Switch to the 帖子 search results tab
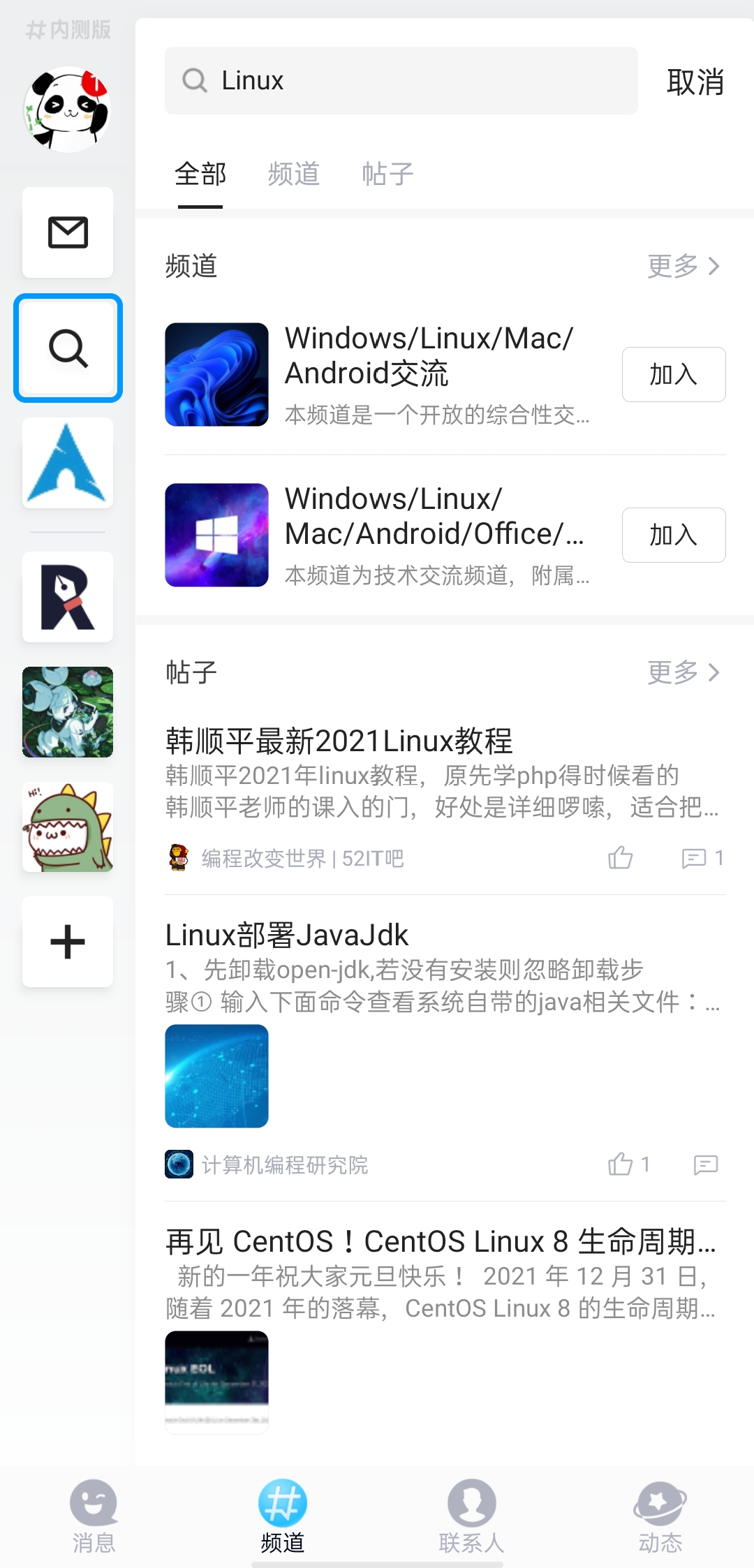The image size is (754, 1568). pos(387,174)
